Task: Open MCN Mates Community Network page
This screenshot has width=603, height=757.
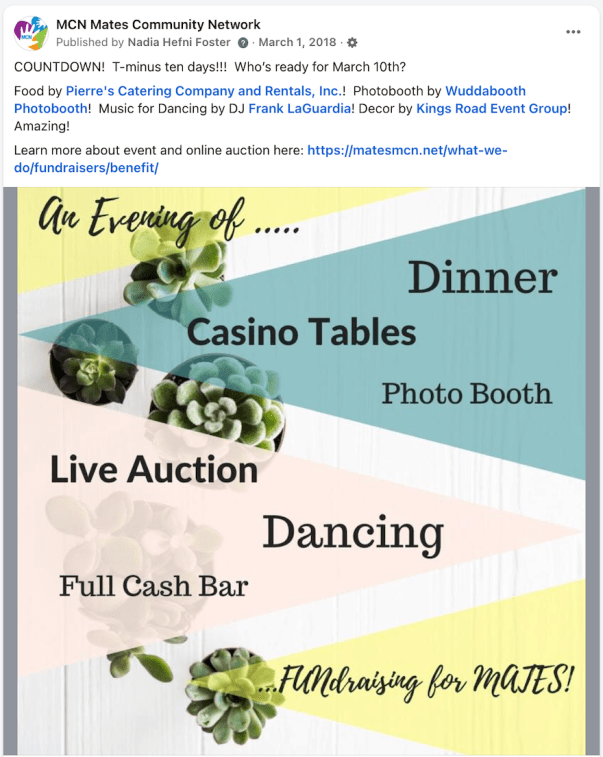Action: tap(158, 24)
